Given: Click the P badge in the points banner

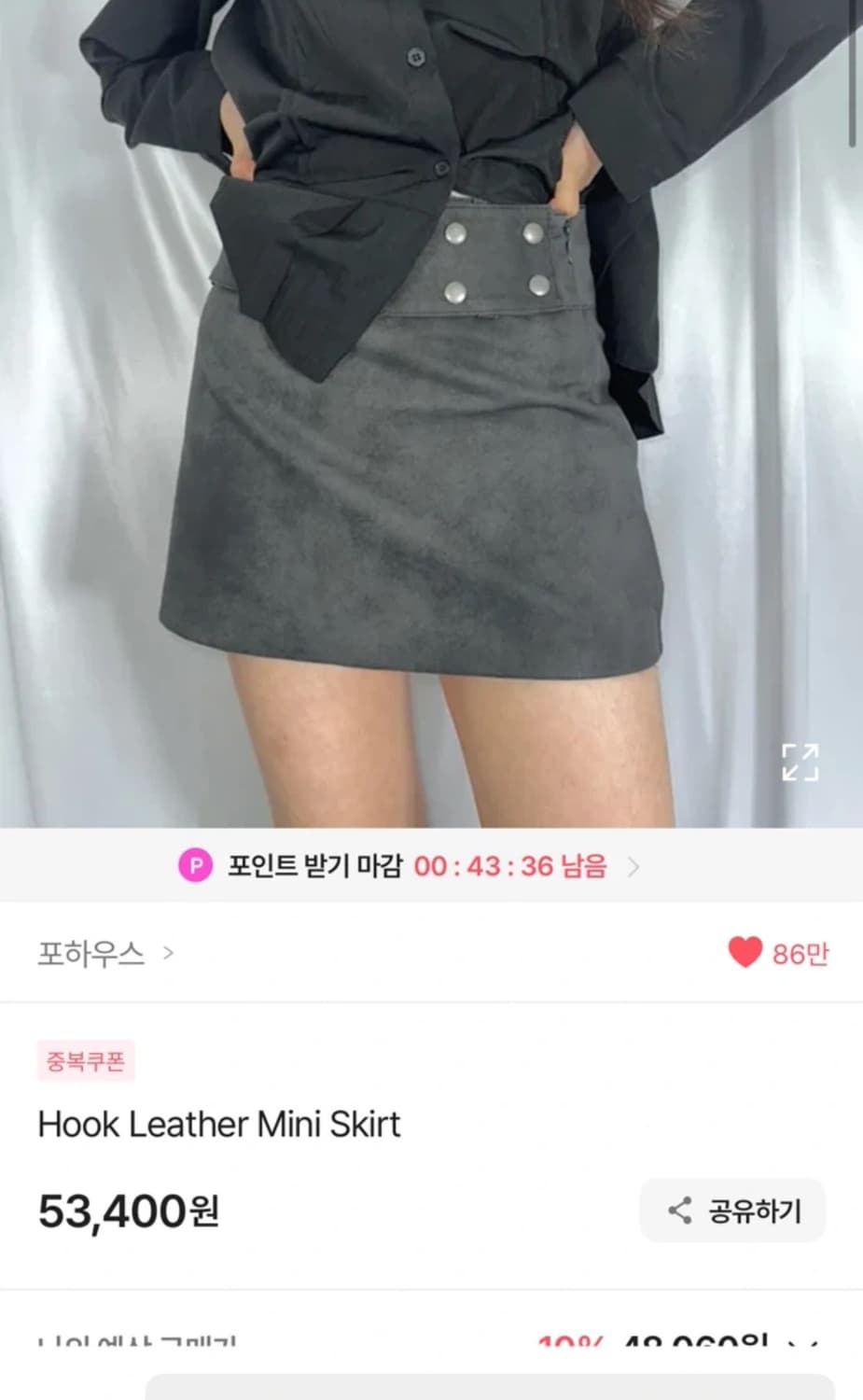Looking at the screenshot, I should [195, 868].
